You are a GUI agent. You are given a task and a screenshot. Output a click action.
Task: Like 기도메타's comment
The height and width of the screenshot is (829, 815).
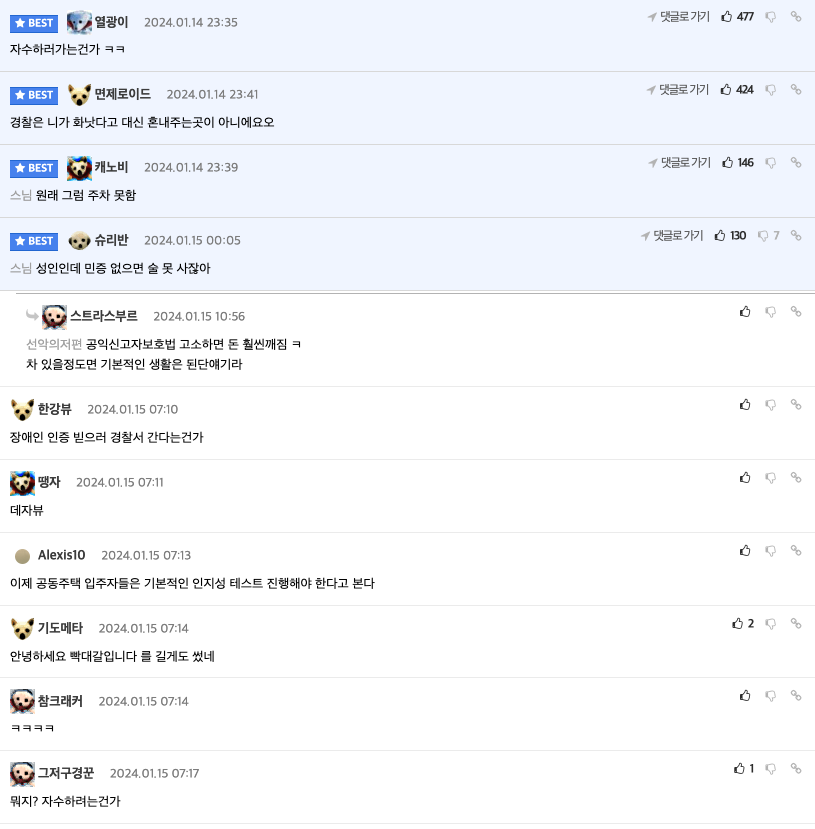pyautogui.click(x=738, y=623)
